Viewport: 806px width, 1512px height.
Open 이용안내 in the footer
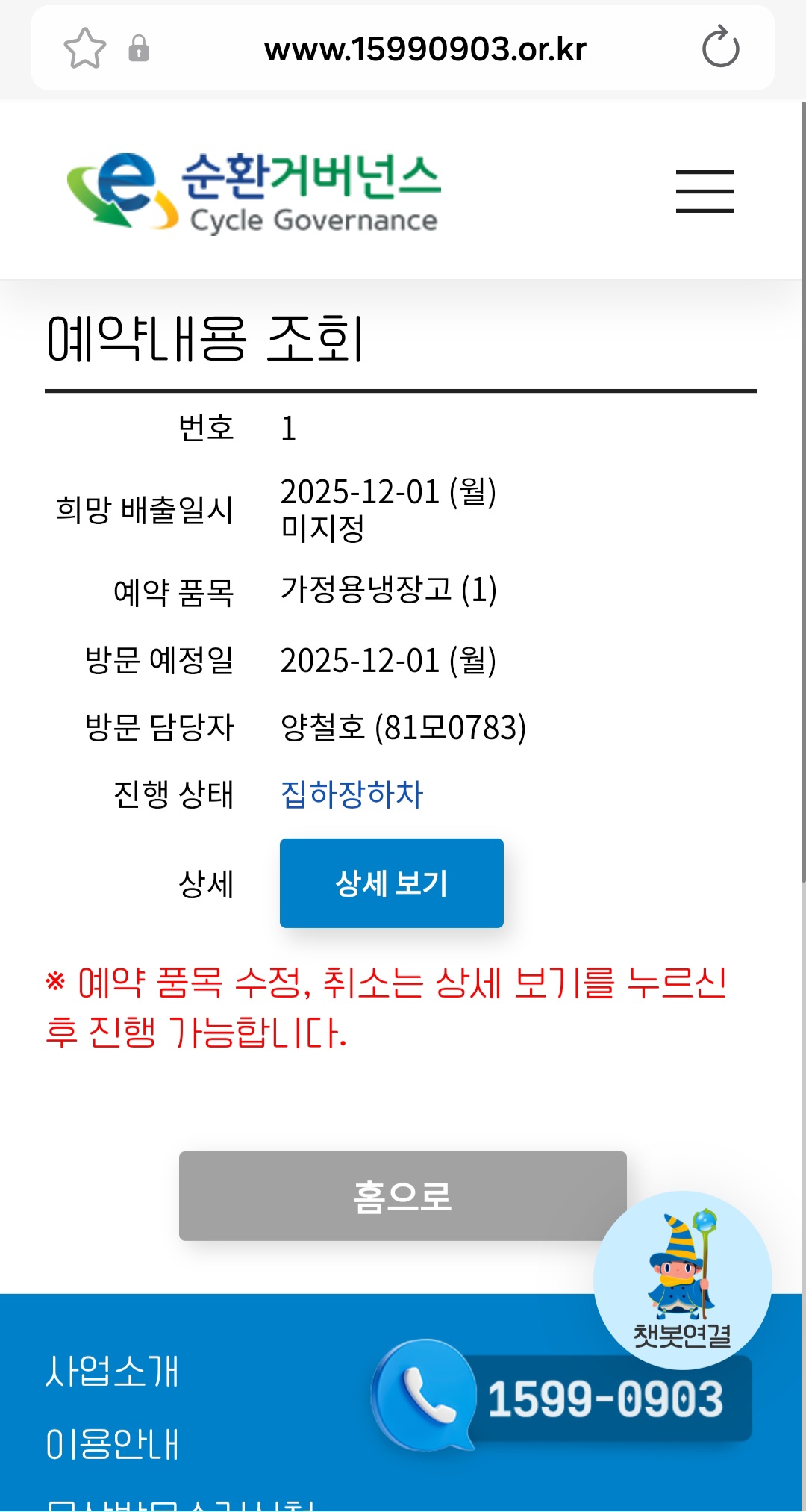112,1444
